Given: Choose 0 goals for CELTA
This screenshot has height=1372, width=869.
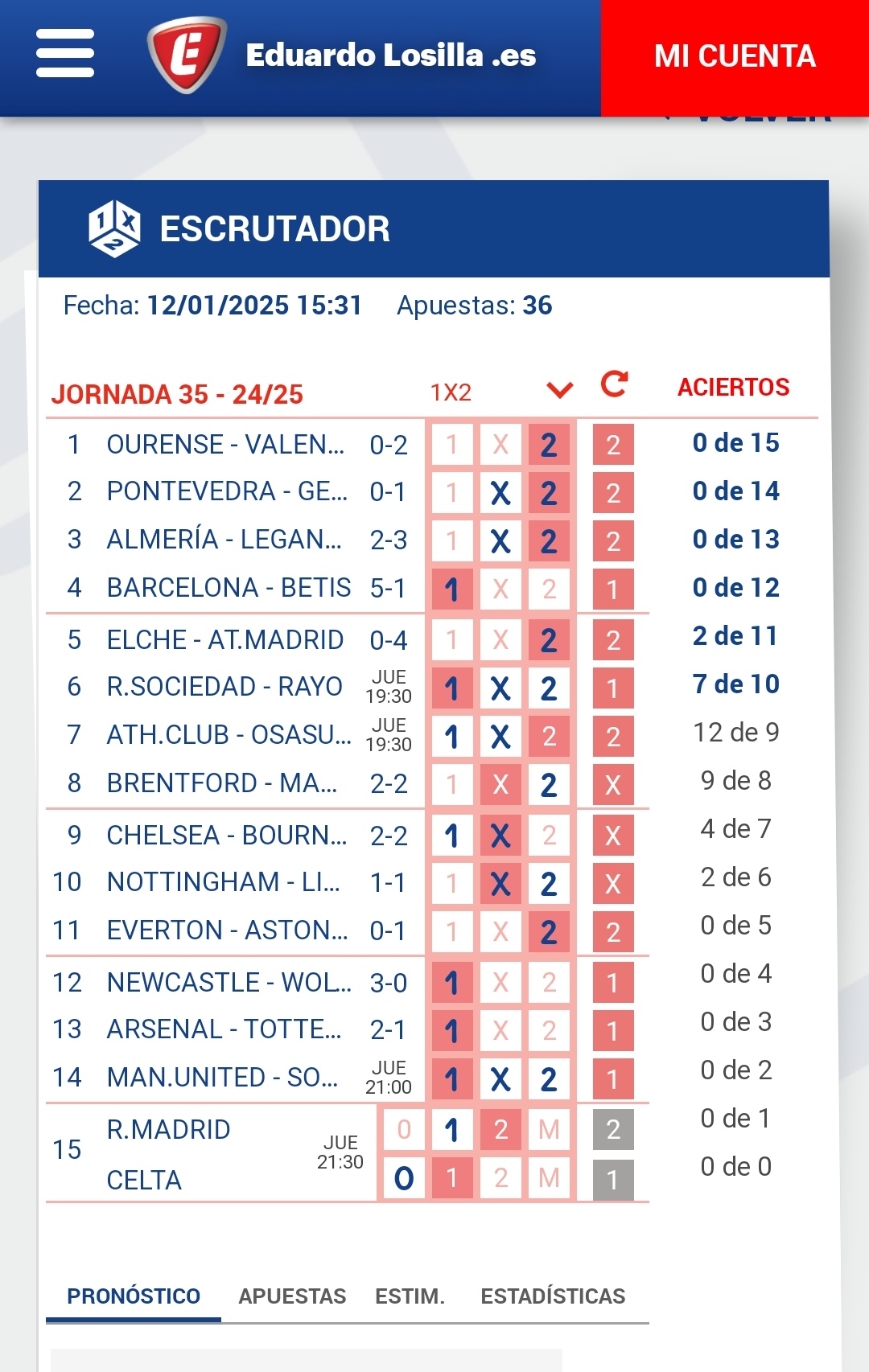Looking at the screenshot, I should pos(404,1179).
